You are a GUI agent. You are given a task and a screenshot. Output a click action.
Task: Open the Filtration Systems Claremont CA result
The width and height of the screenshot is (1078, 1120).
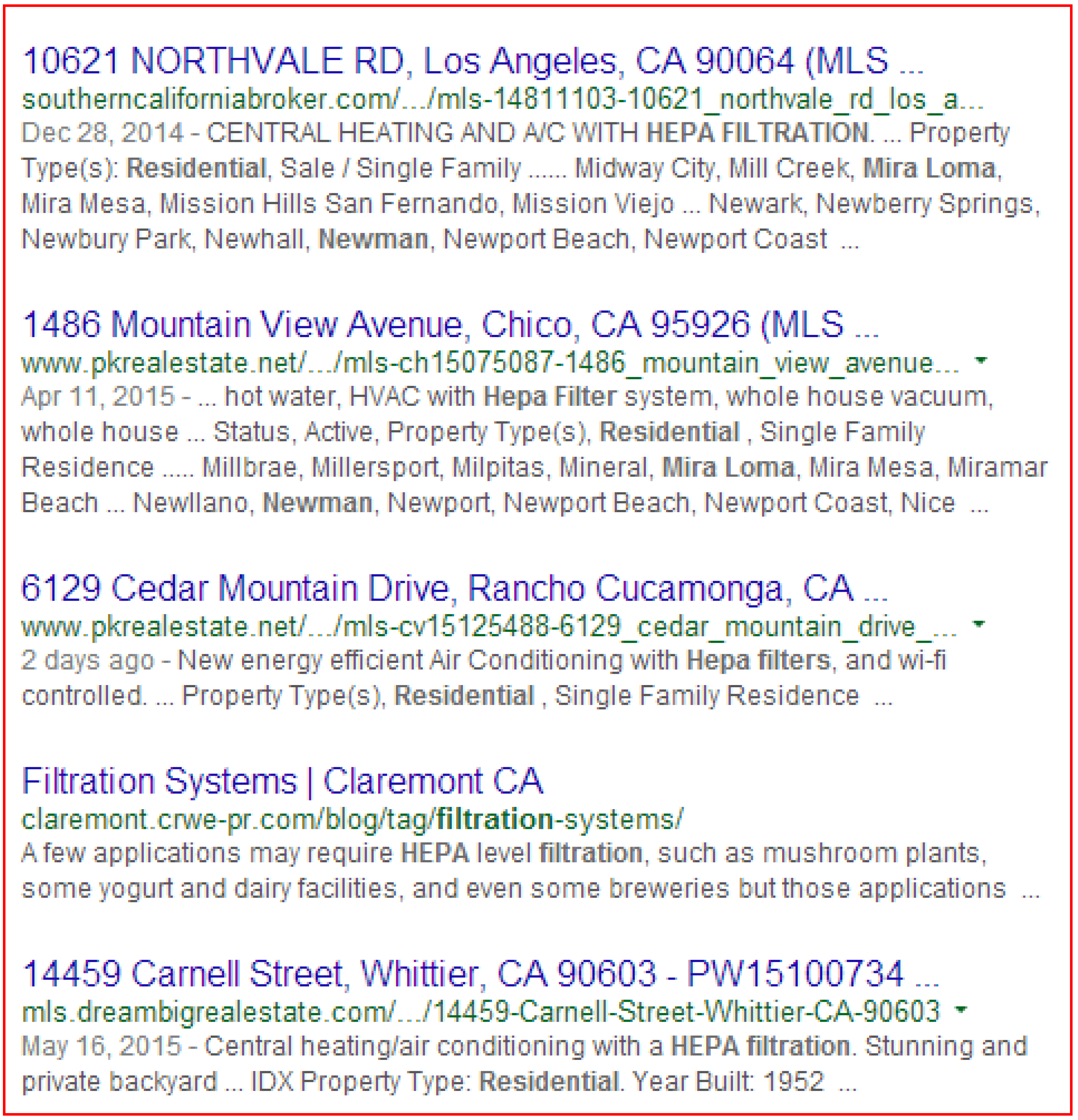pyautogui.click(x=282, y=781)
